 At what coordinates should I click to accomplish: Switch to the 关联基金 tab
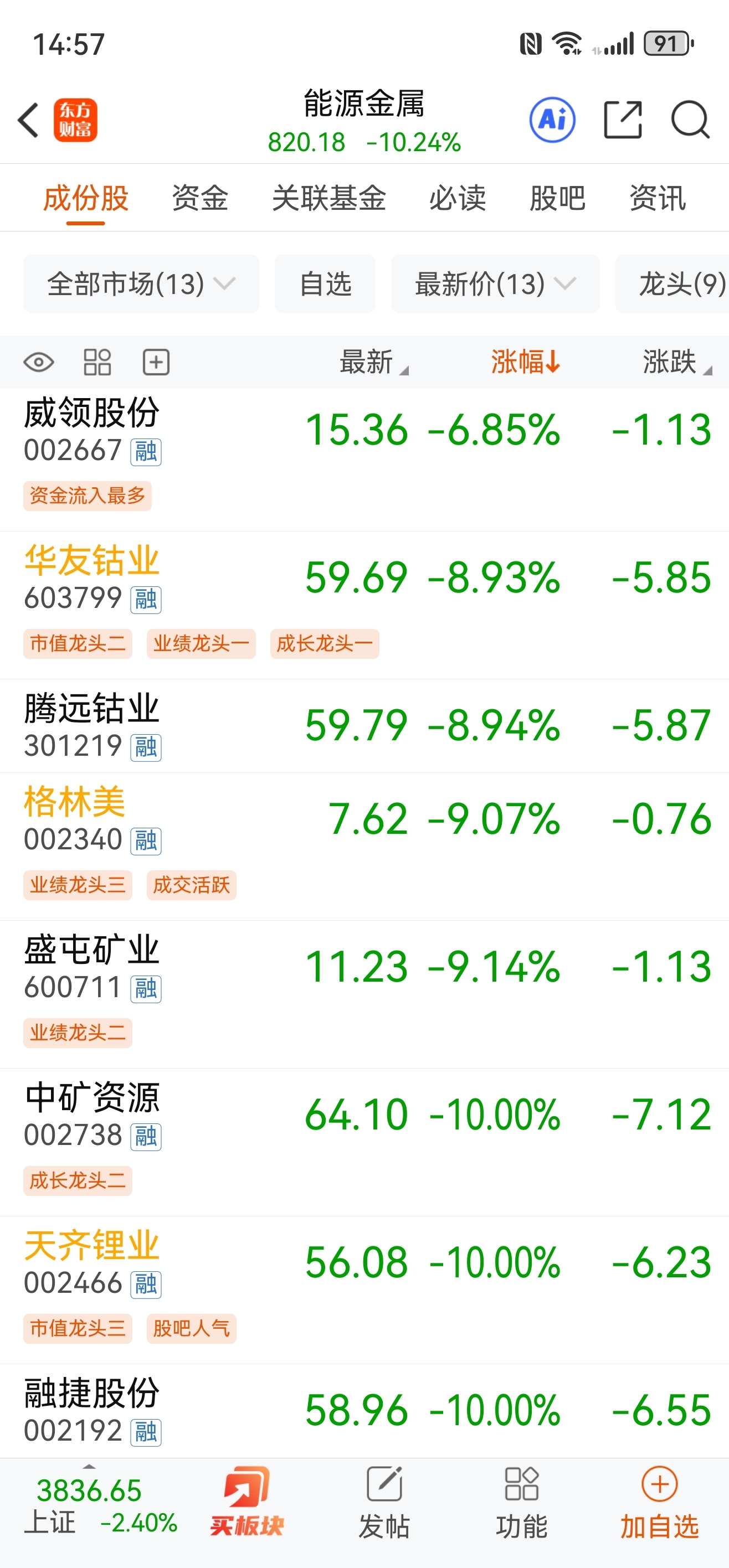[329, 198]
